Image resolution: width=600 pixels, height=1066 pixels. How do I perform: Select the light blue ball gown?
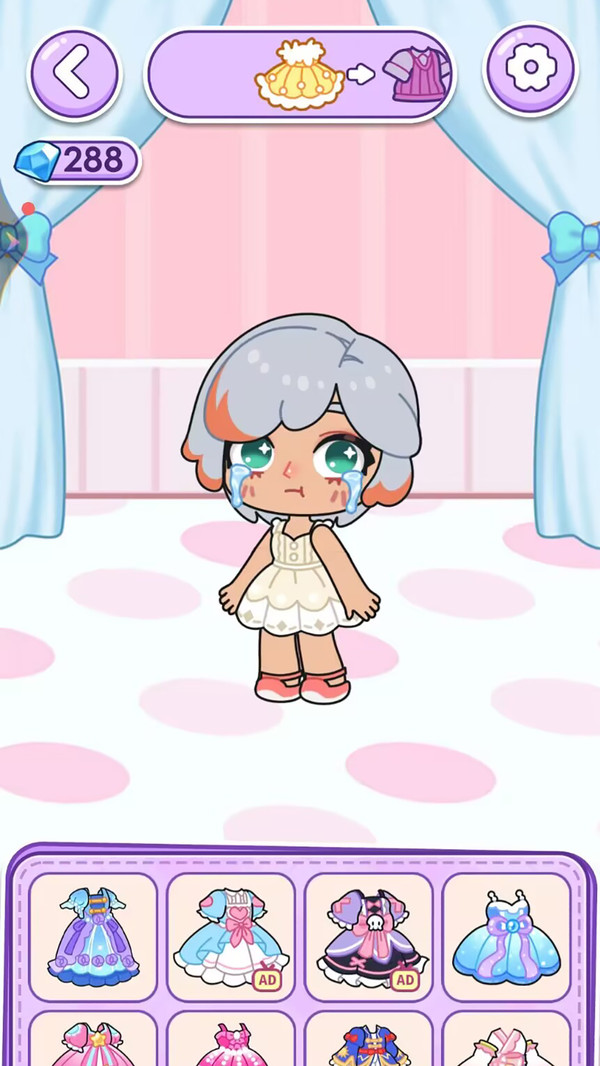505,938
